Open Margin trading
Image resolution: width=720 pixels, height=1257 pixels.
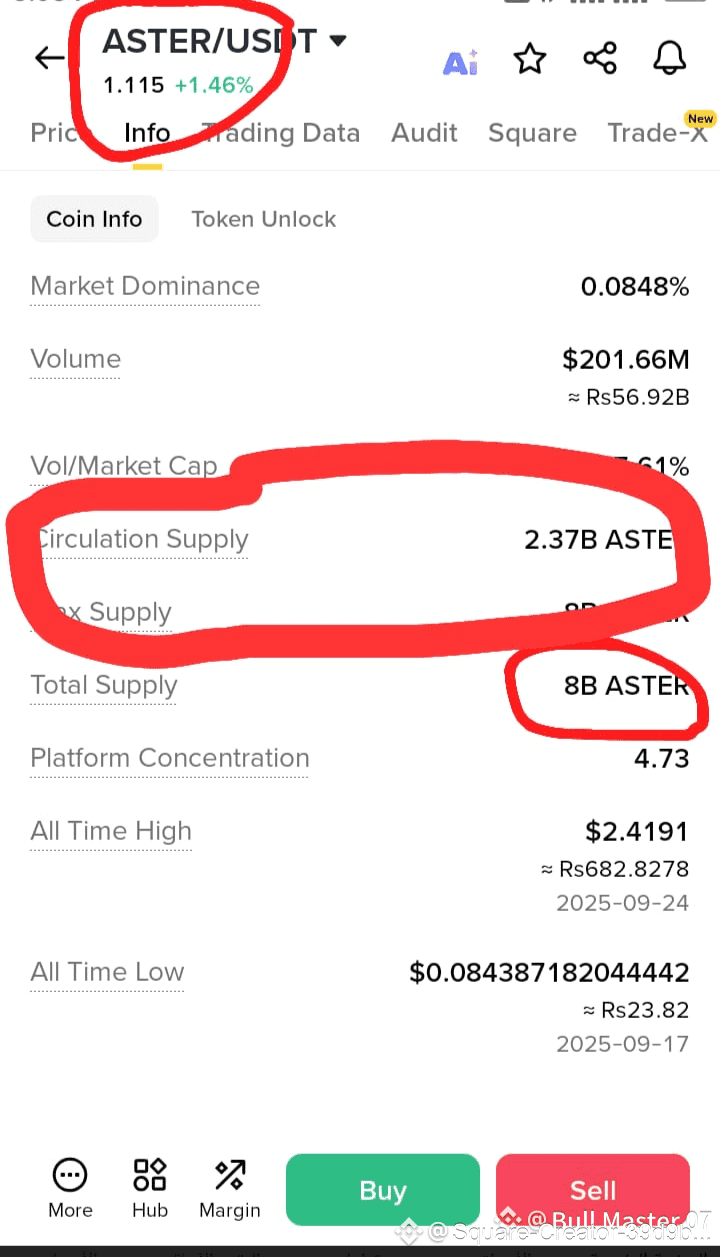230,1188
